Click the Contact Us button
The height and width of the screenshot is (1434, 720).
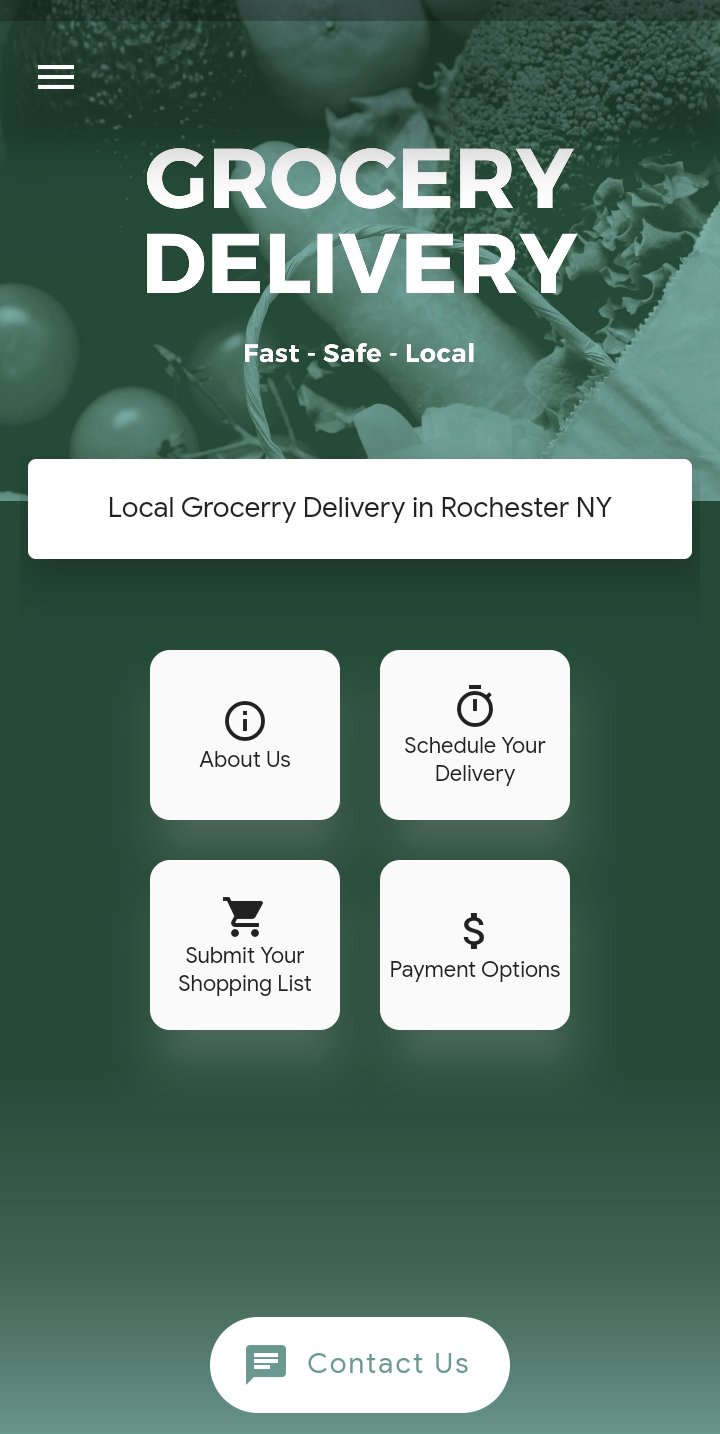tap(359, 1364)
